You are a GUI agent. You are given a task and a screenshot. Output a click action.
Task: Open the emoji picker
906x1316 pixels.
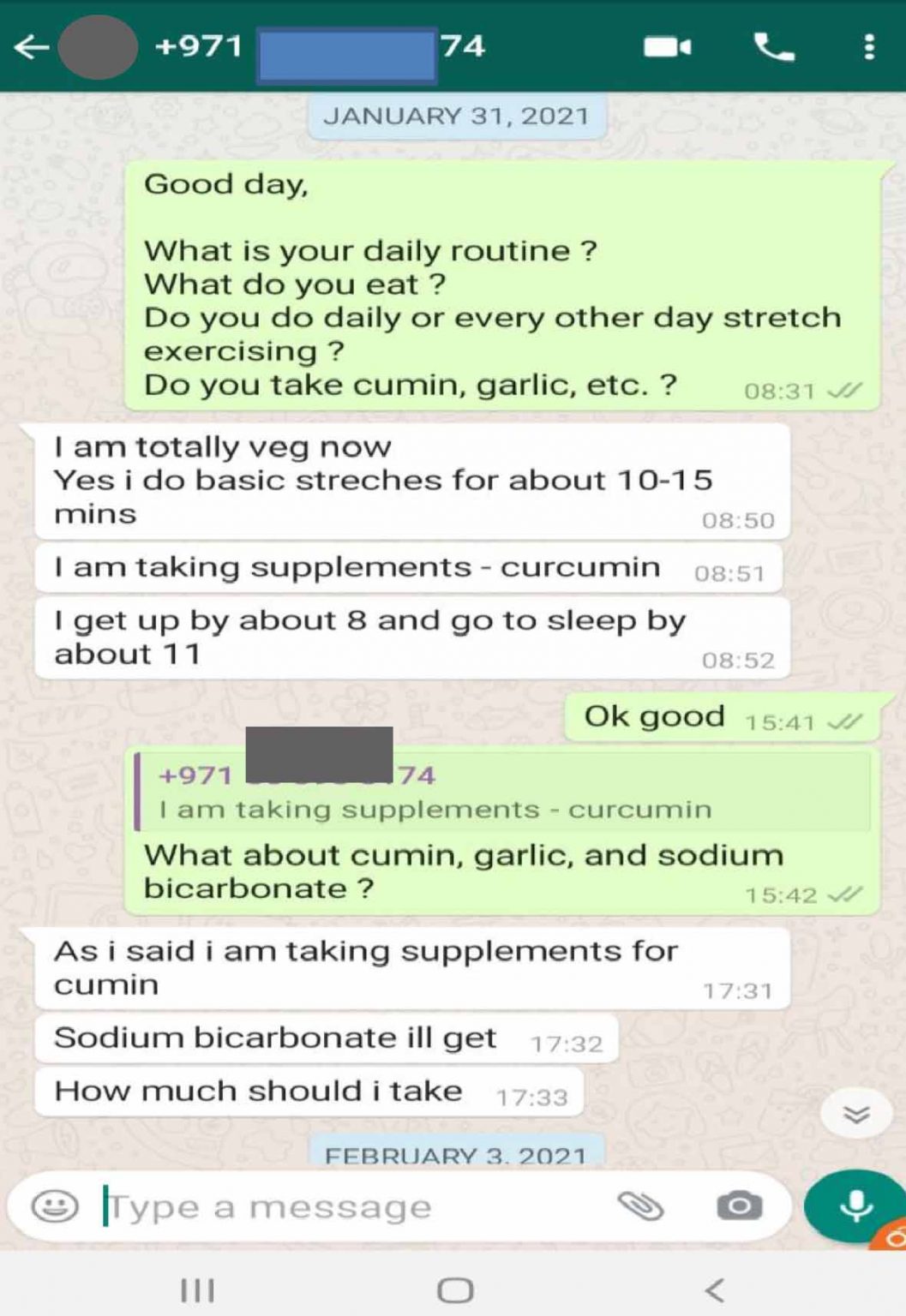(x=55, y=1206)
